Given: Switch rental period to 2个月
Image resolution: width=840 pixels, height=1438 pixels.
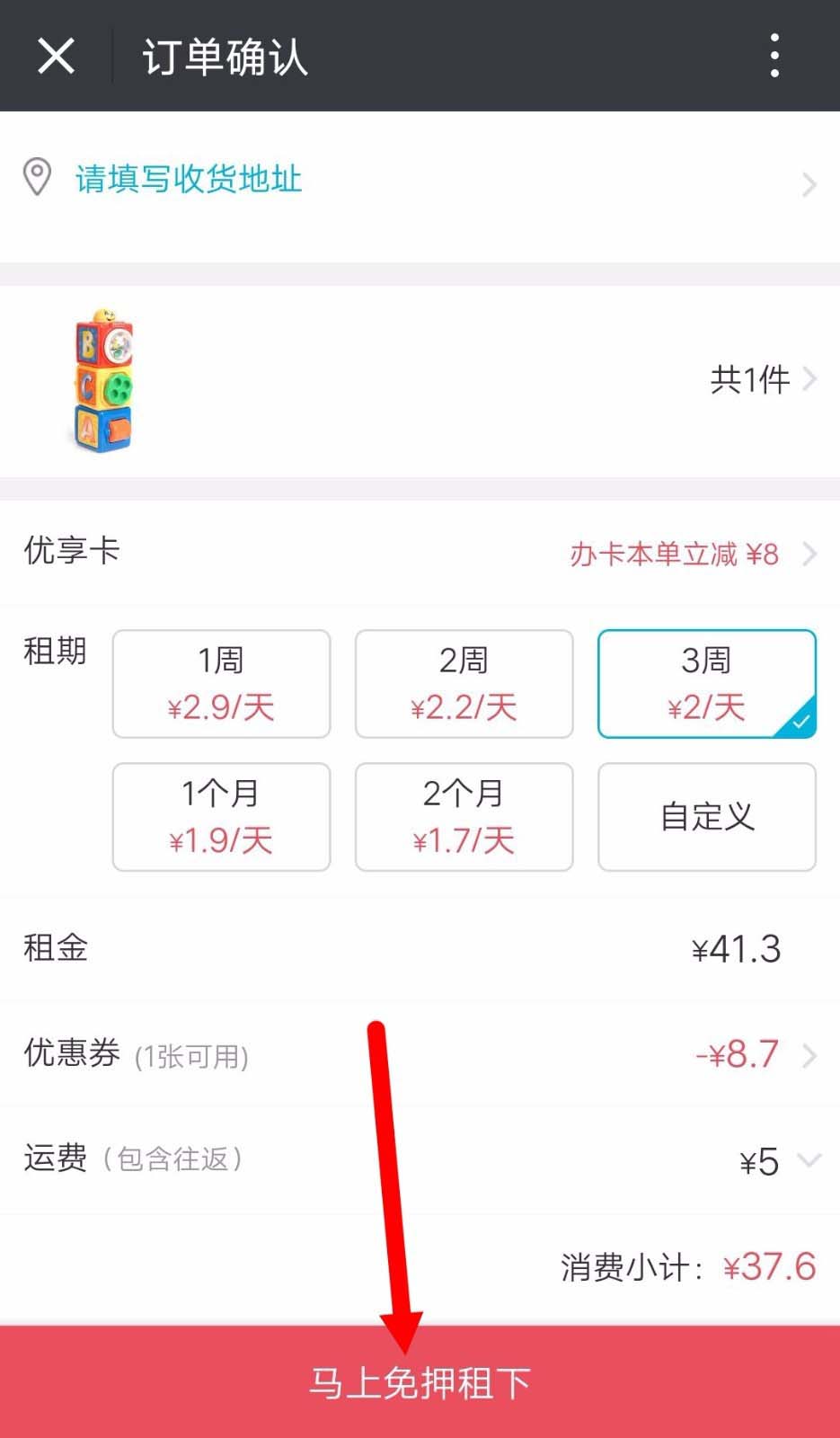Looking at the screenshot, I should click(464, 817).
